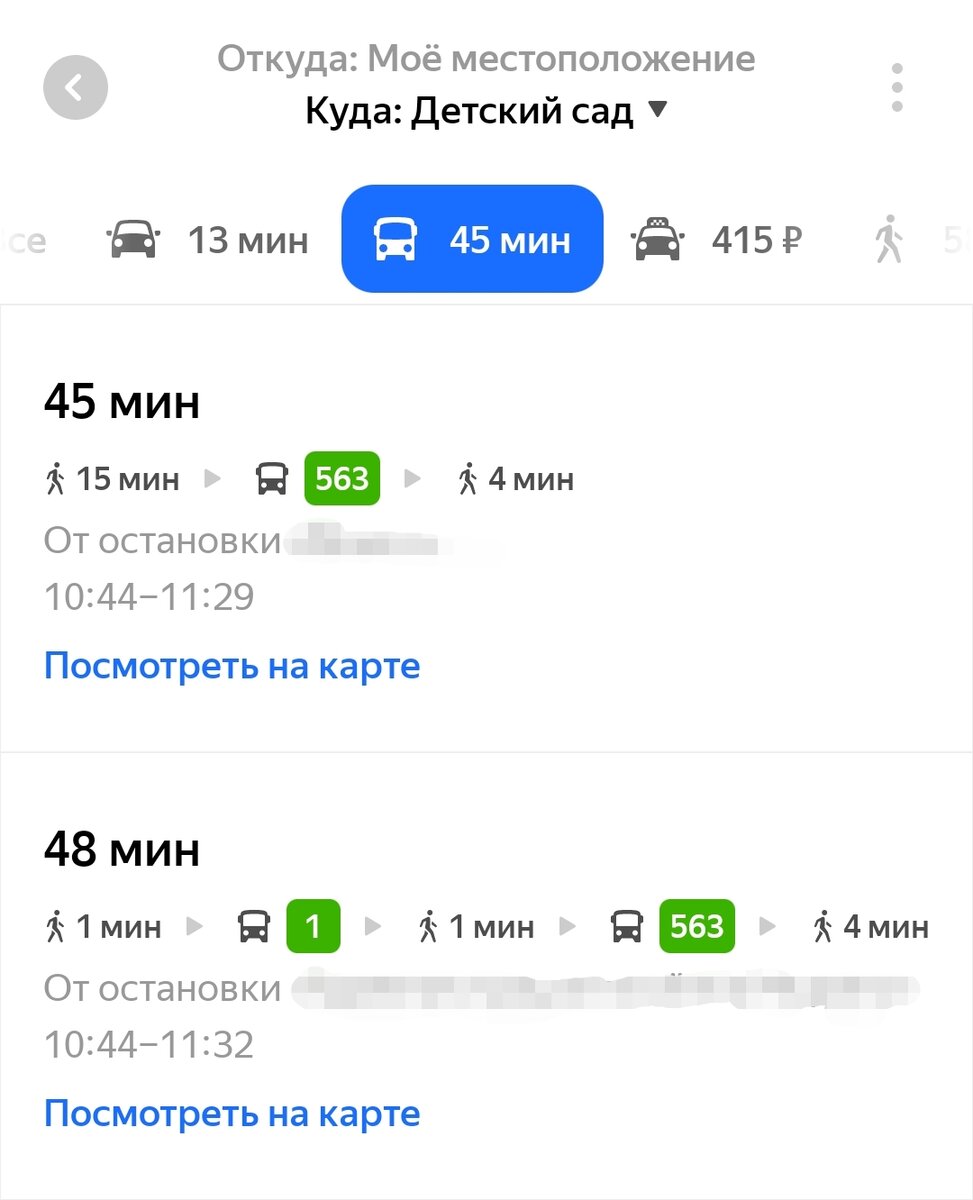973x1200 pixels.
Task: Tap the bus icon before route 1 badge
Action: tap(255, 926)
